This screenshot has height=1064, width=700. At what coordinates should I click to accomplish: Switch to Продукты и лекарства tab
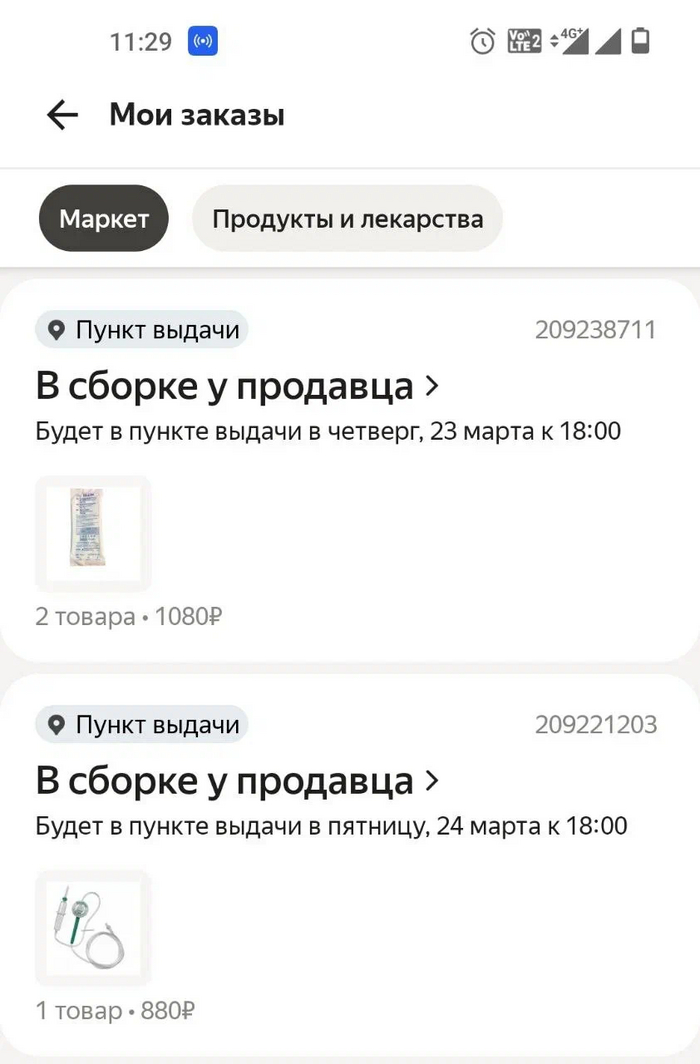(x=347, y=218)
